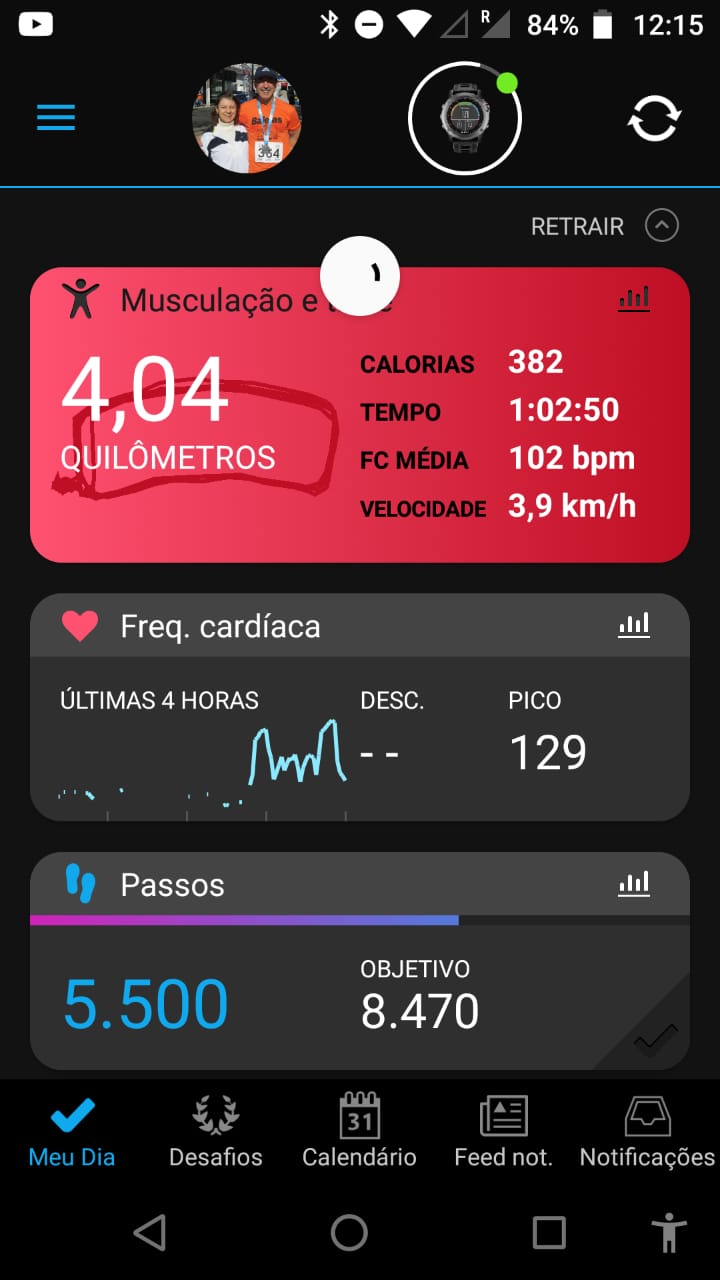
Task: View the Passos chart icon
Action: 633,883
